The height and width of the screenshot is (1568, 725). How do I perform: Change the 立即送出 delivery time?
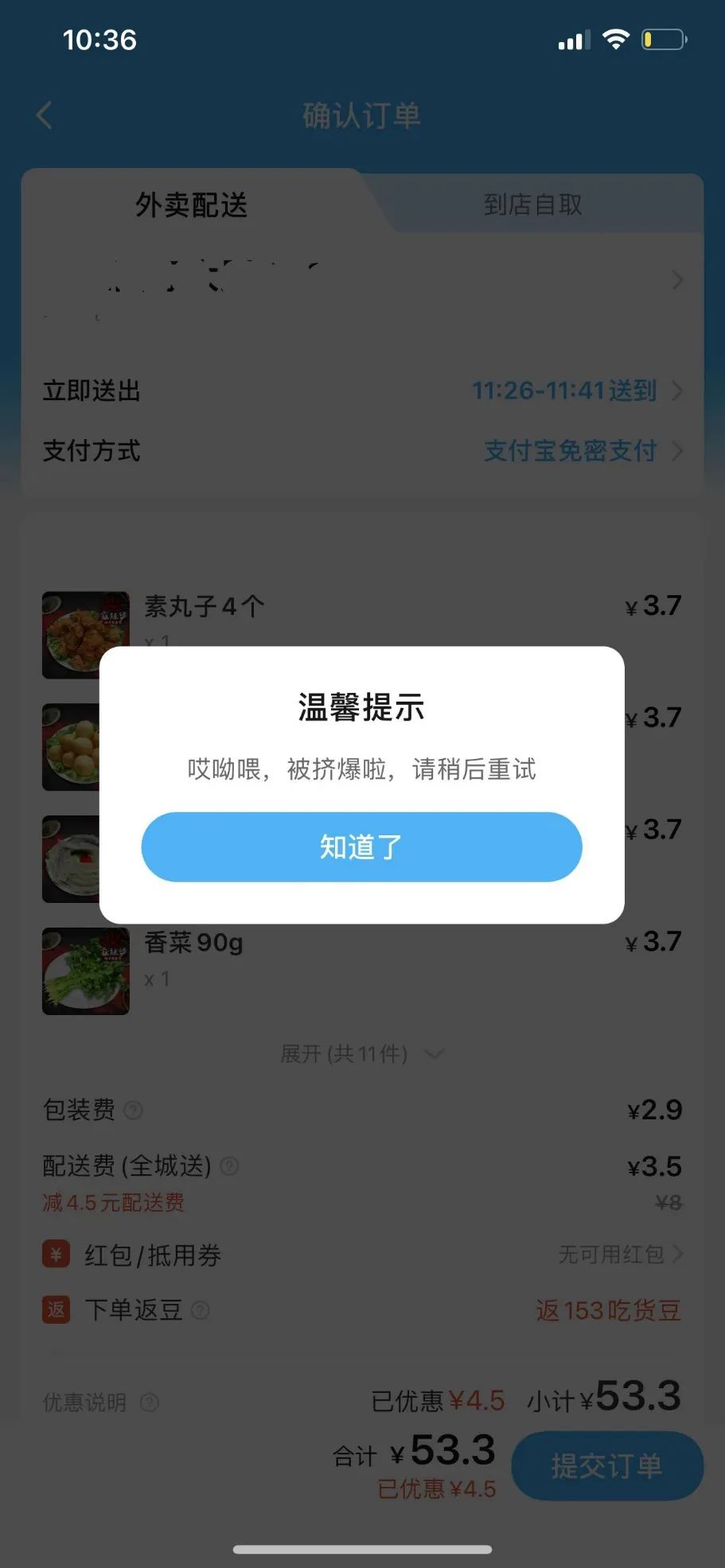tap(362, 391)
